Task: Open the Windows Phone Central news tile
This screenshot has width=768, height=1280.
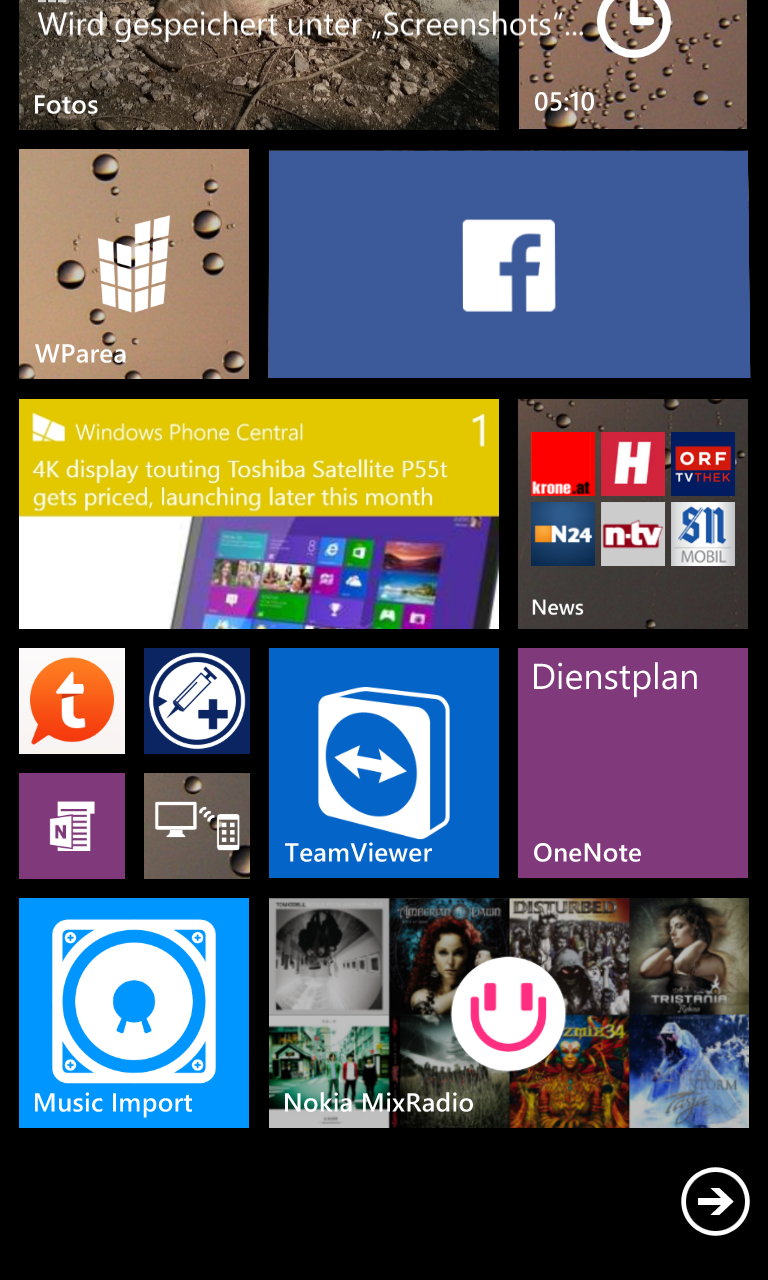Action: [x=259, y=514]
